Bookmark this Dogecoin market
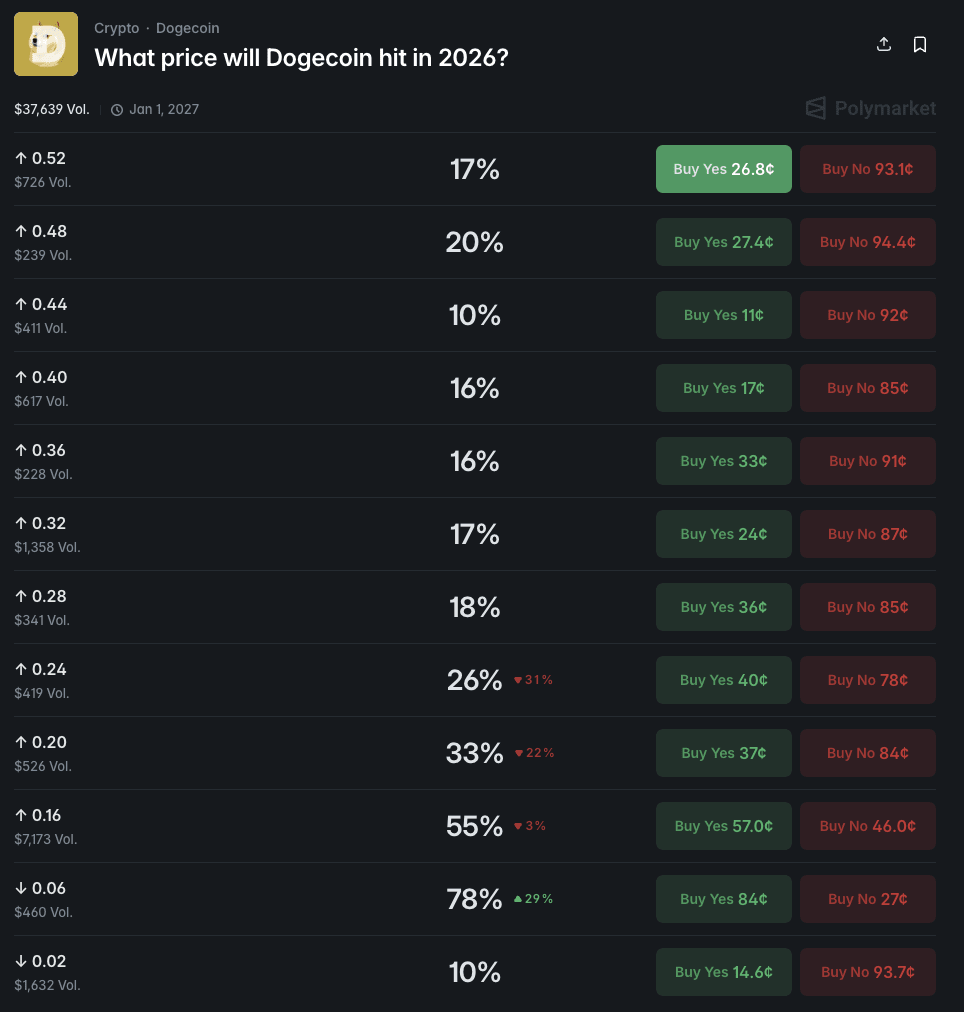Screen dimensions: 964x1012 tap(920, 44)
